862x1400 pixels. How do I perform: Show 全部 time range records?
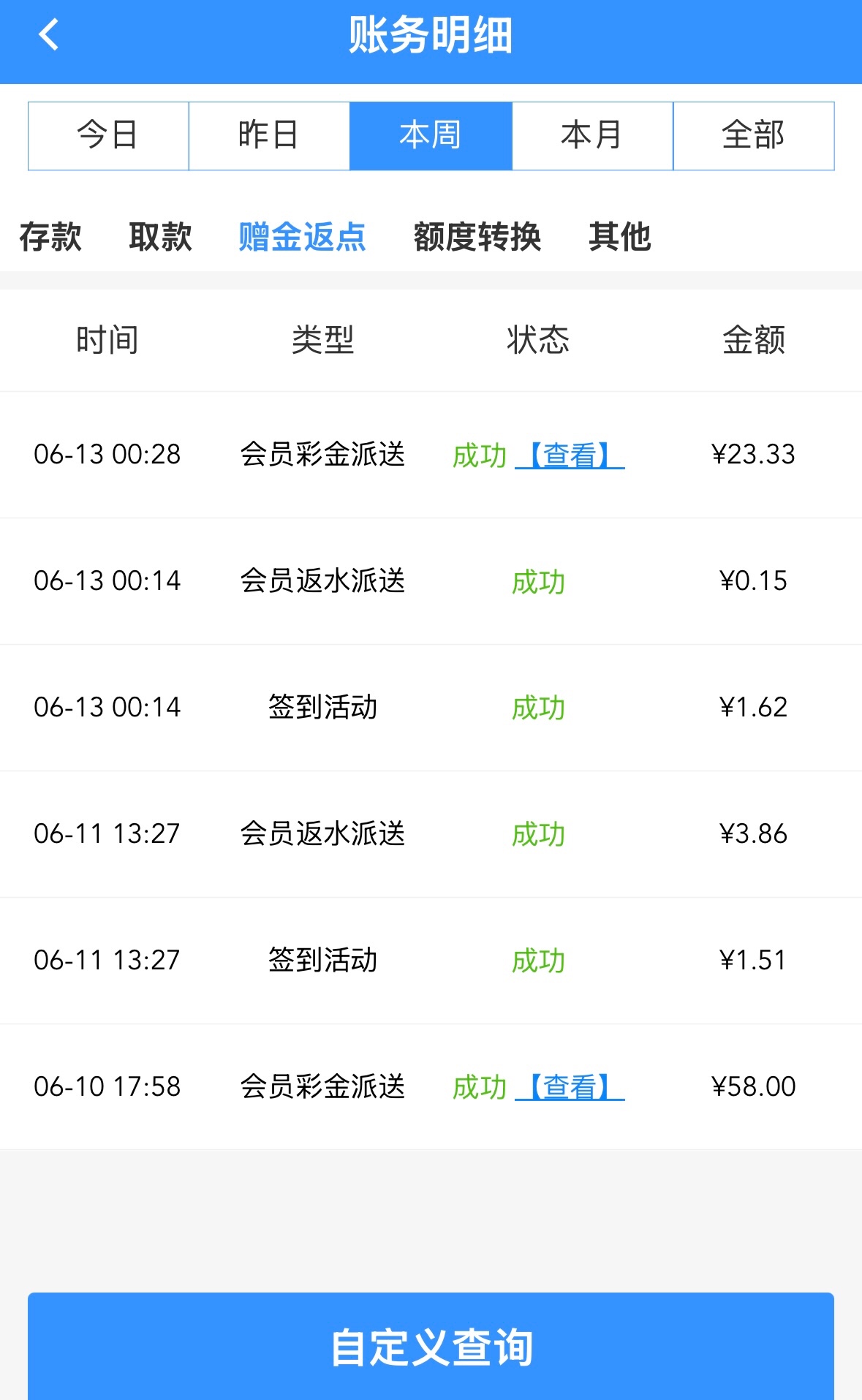754,136
